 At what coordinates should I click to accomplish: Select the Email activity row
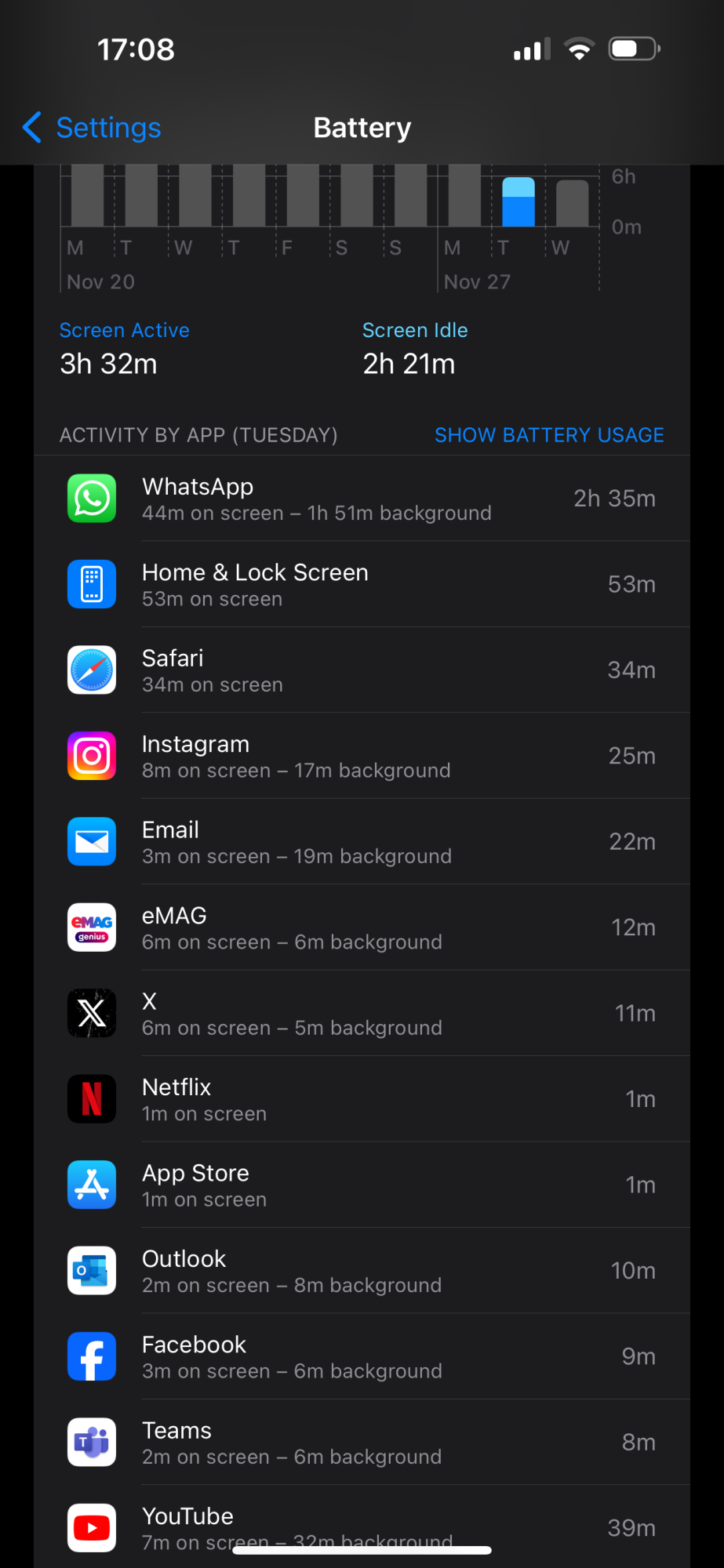coord(362,842)
